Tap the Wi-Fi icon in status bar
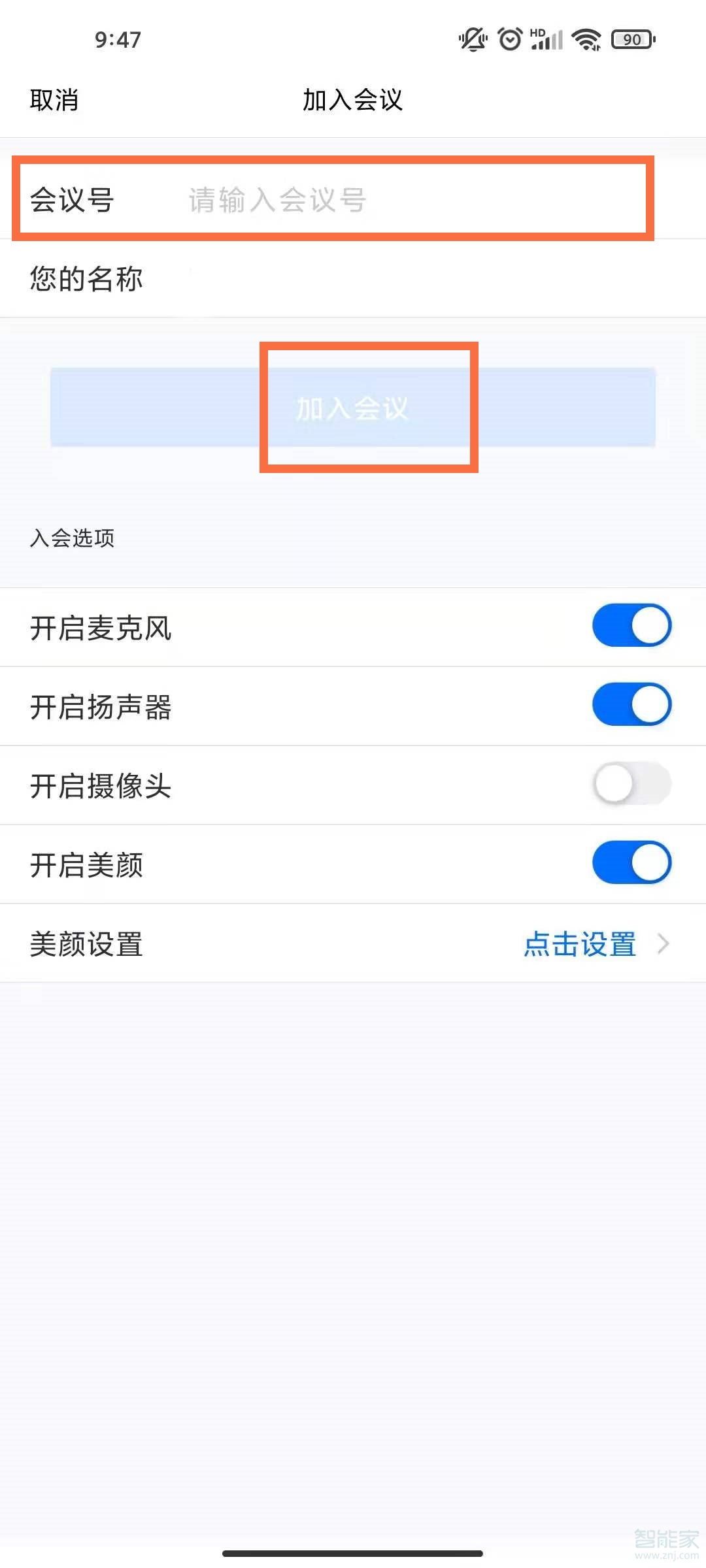 pos(586,39)
